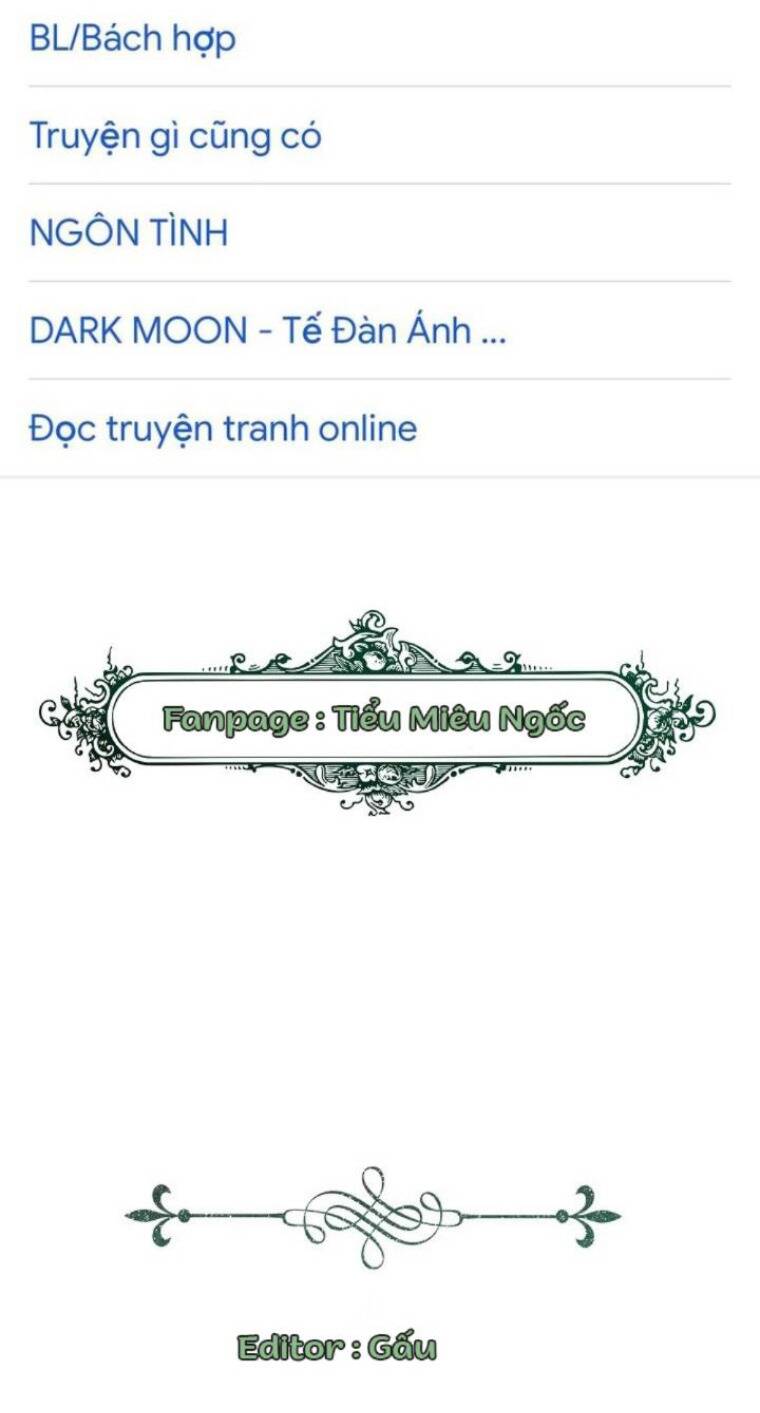760x1413 pixels.
Task: Open the Truyện gì cũng có link
Action: [x=175, y=135]
